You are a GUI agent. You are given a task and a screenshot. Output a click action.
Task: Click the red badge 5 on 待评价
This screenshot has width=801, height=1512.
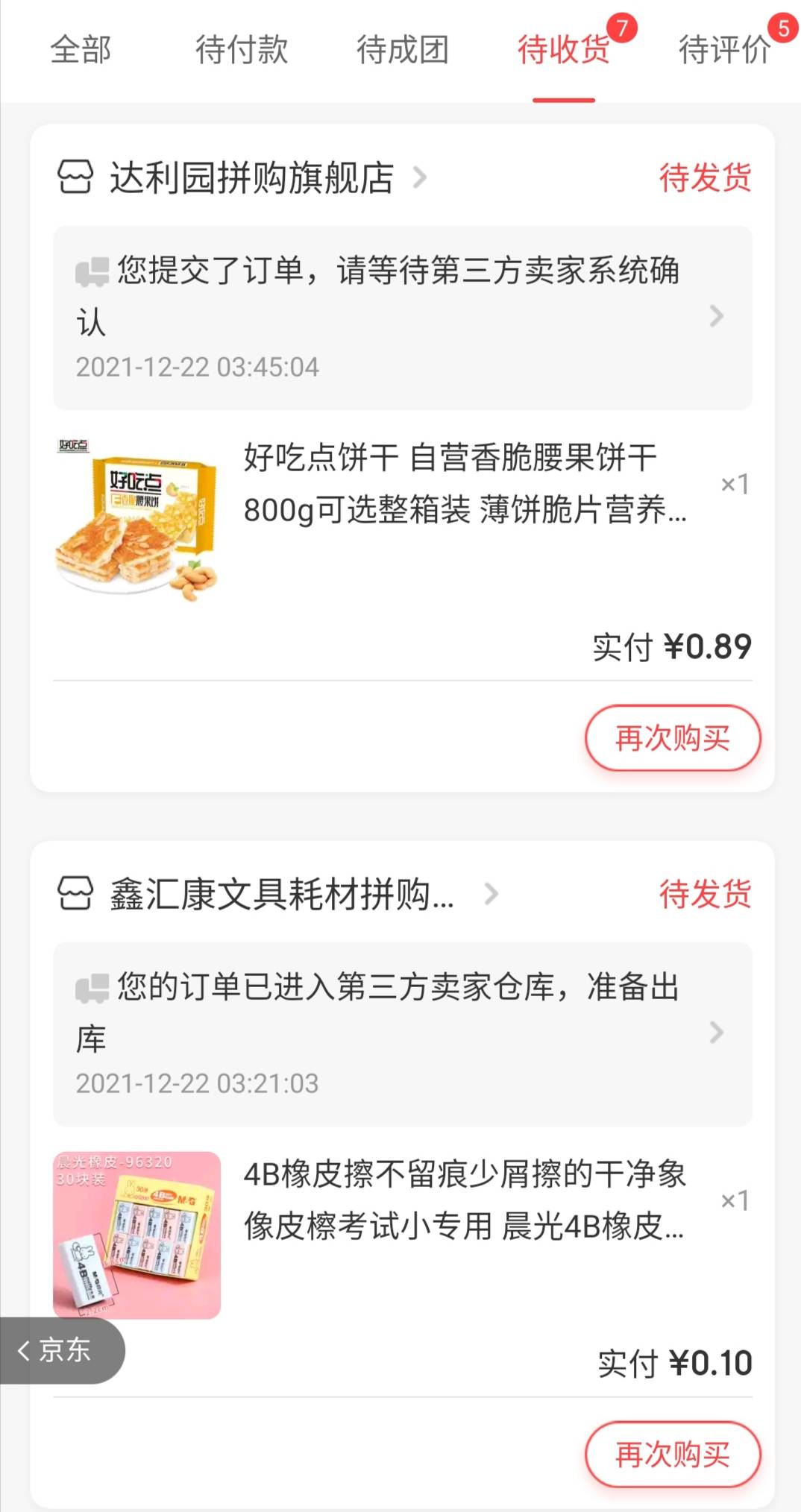pyautogui.click(x=782, y=27)
